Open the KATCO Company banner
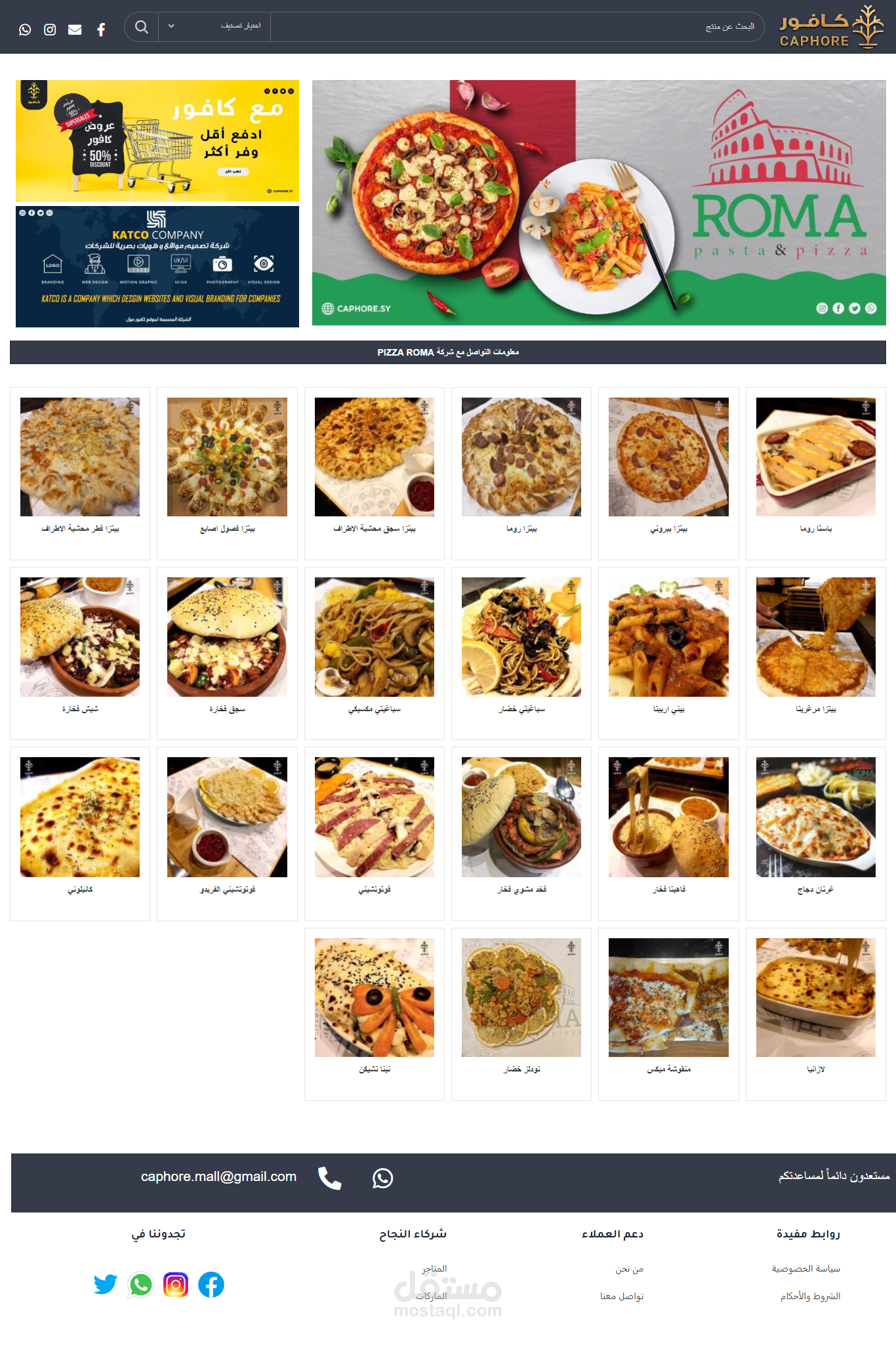The width and height of the screenshot is (896, 1347). point(157,266)
